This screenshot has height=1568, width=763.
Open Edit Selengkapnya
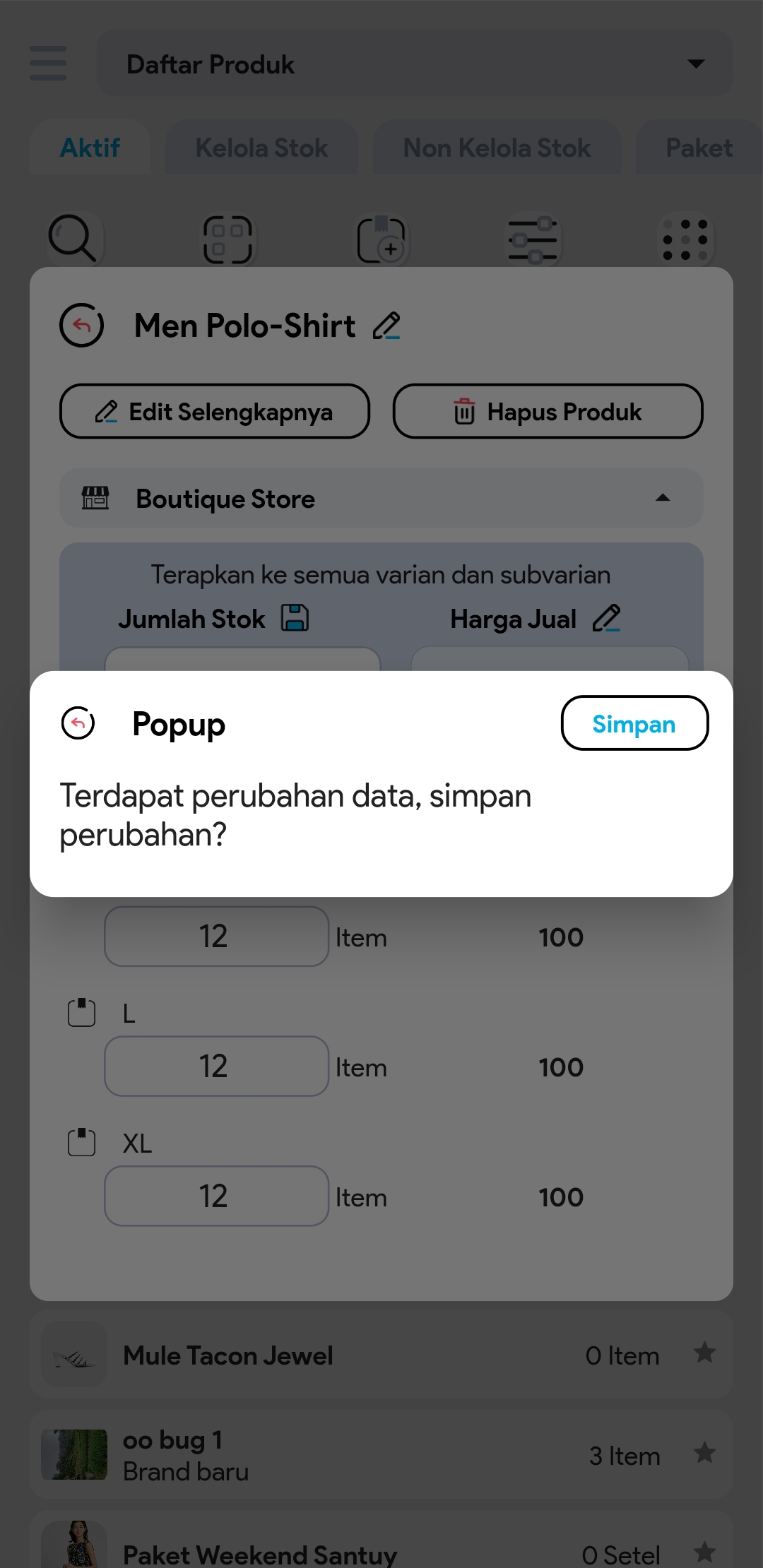pyautogui.click(x=215, y=412)
